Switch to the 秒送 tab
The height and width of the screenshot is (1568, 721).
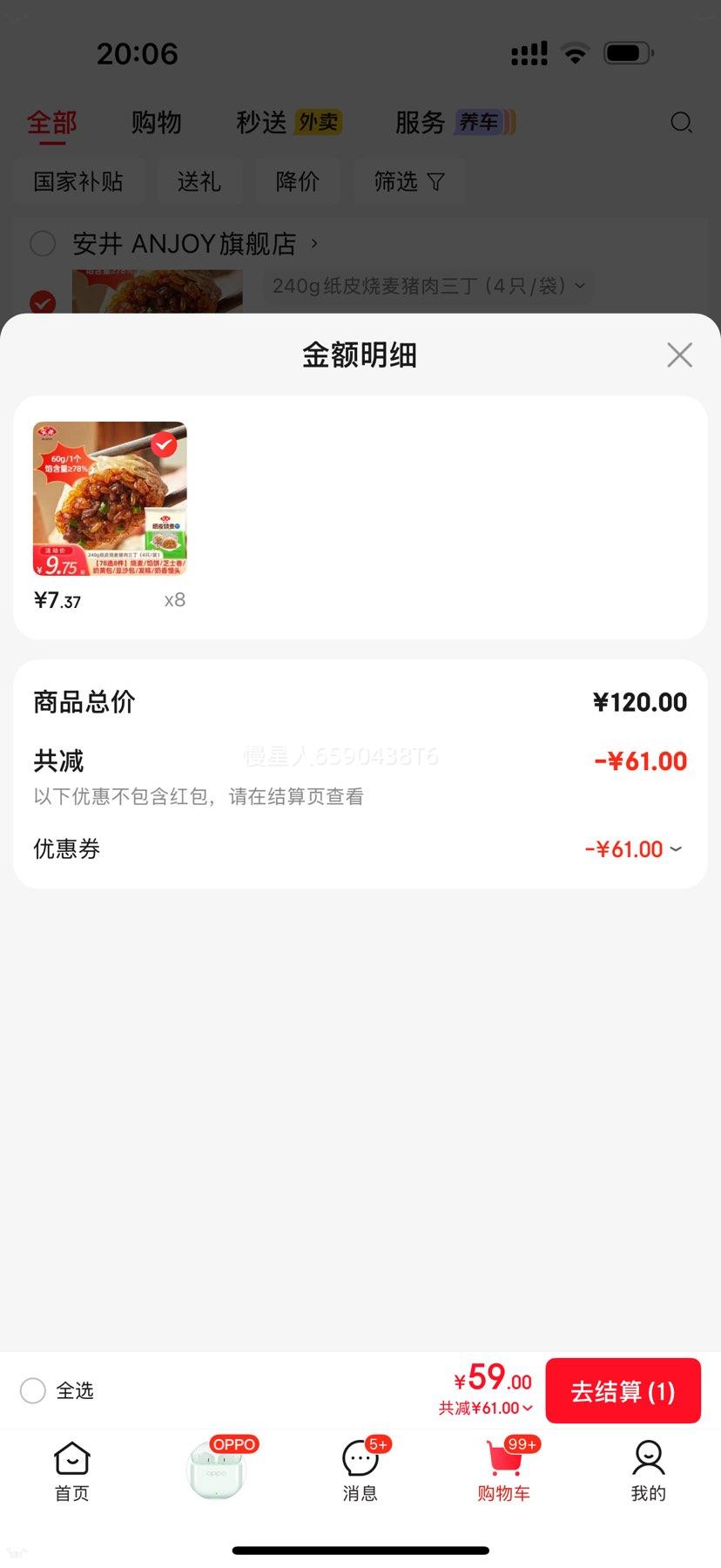(x=258, y=123)
